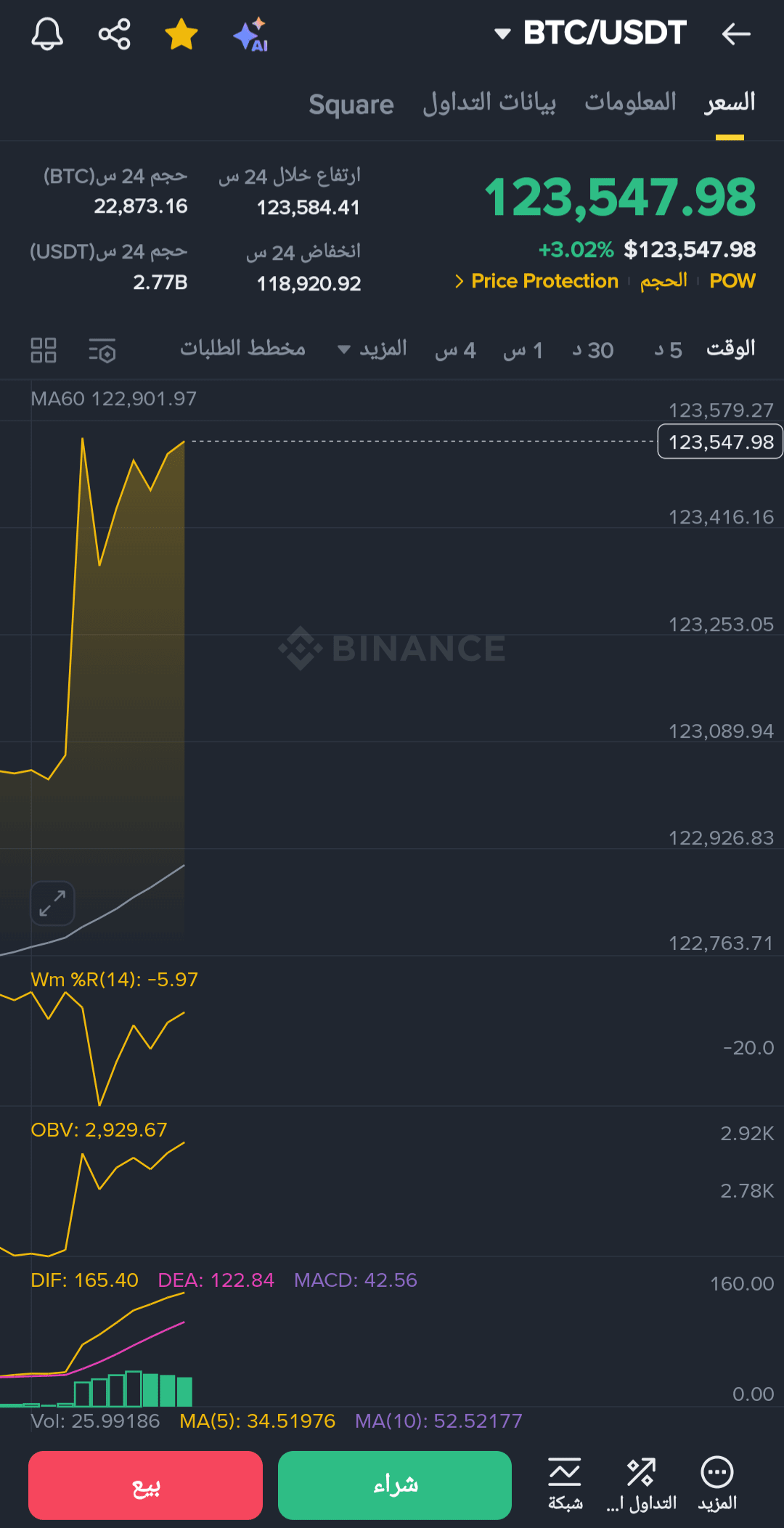Select the 5 د chart interval

coord(668,350)
